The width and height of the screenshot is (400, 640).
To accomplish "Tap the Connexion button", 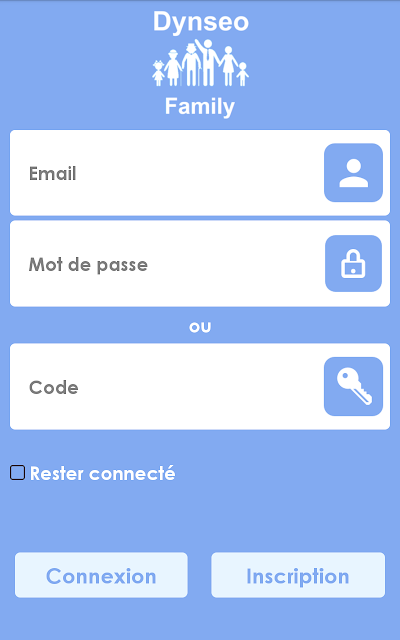I will pyautogui.click(x=101, y=575).
